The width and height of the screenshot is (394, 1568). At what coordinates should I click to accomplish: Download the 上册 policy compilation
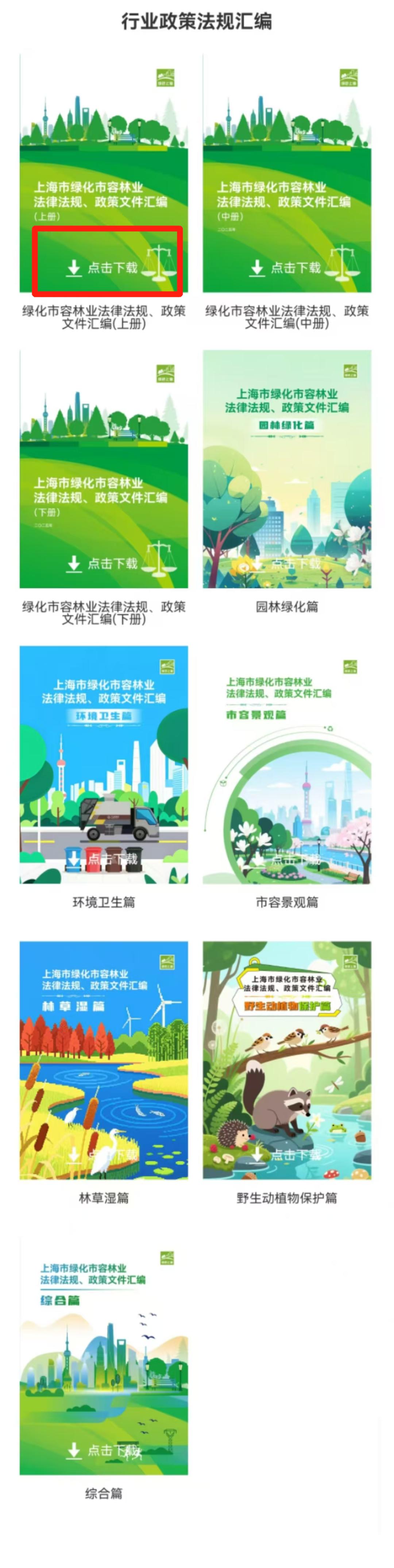[102, 267]
